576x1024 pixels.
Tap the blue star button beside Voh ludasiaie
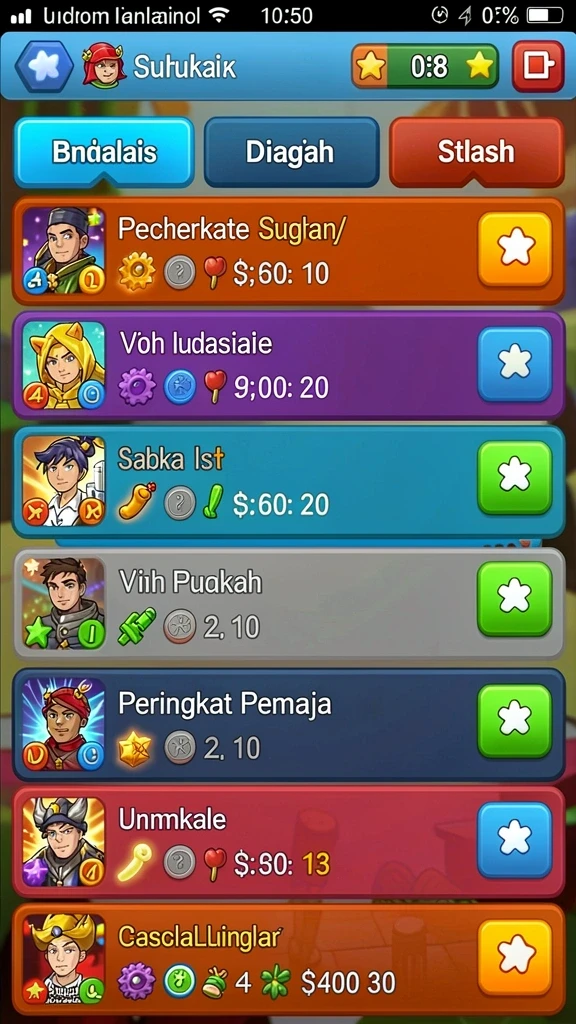tap(515, 364)
